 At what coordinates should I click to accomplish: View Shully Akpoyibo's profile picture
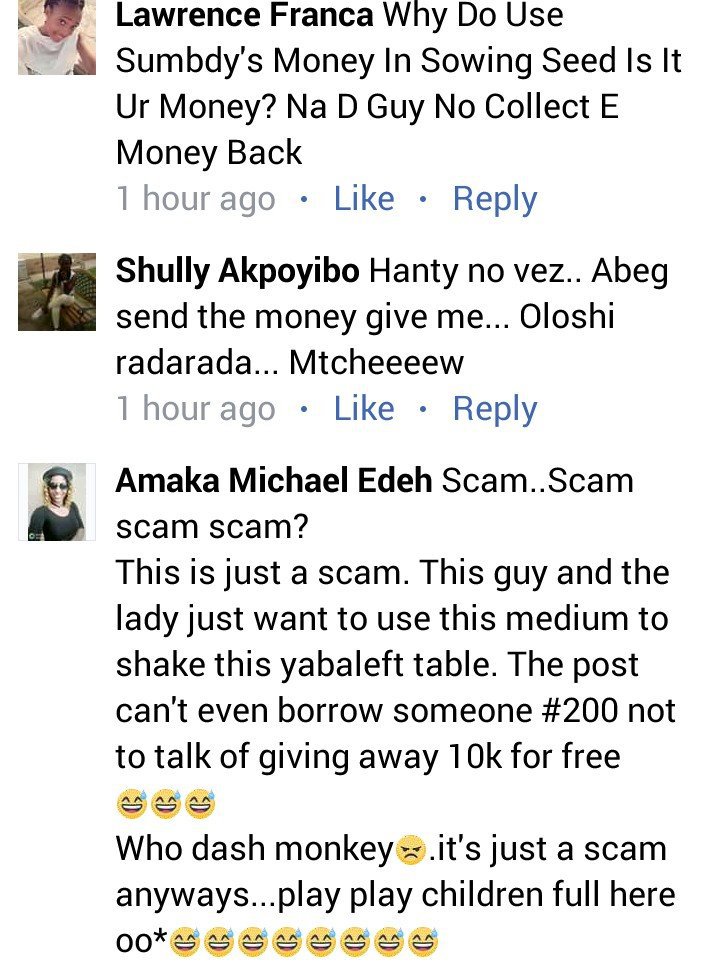click(57, 292)
